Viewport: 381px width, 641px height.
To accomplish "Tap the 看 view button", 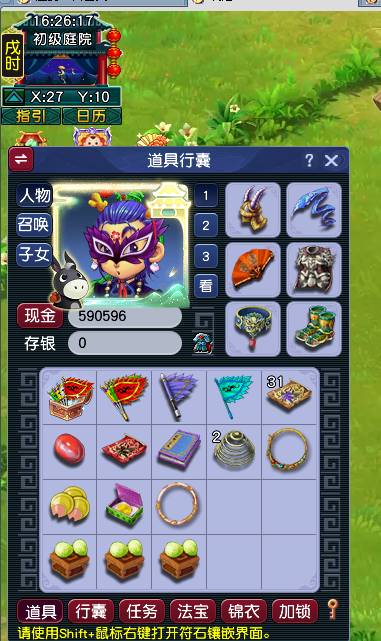I will 206,285.
